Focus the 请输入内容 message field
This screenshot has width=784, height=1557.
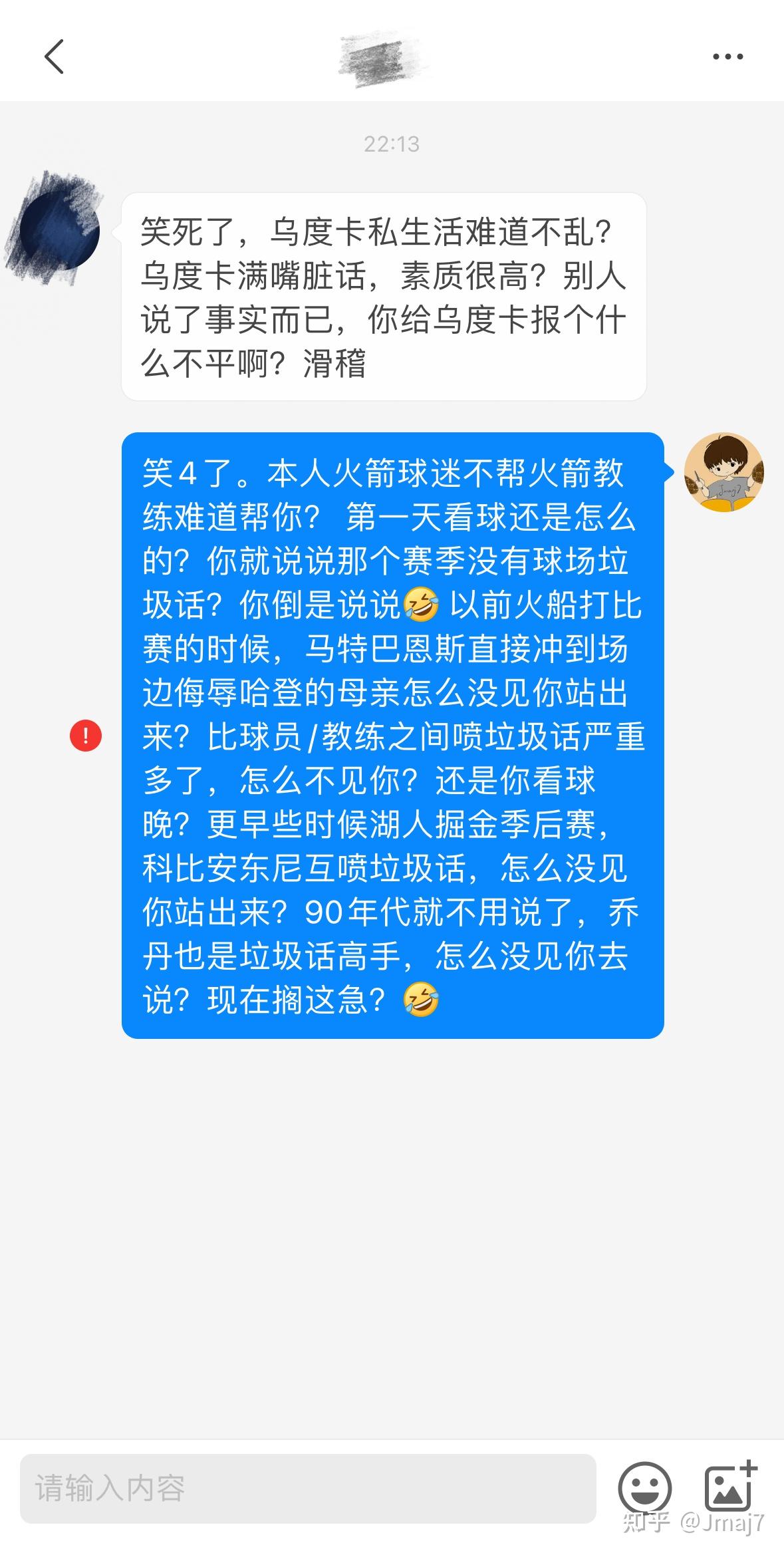[x=307, y=1488]
